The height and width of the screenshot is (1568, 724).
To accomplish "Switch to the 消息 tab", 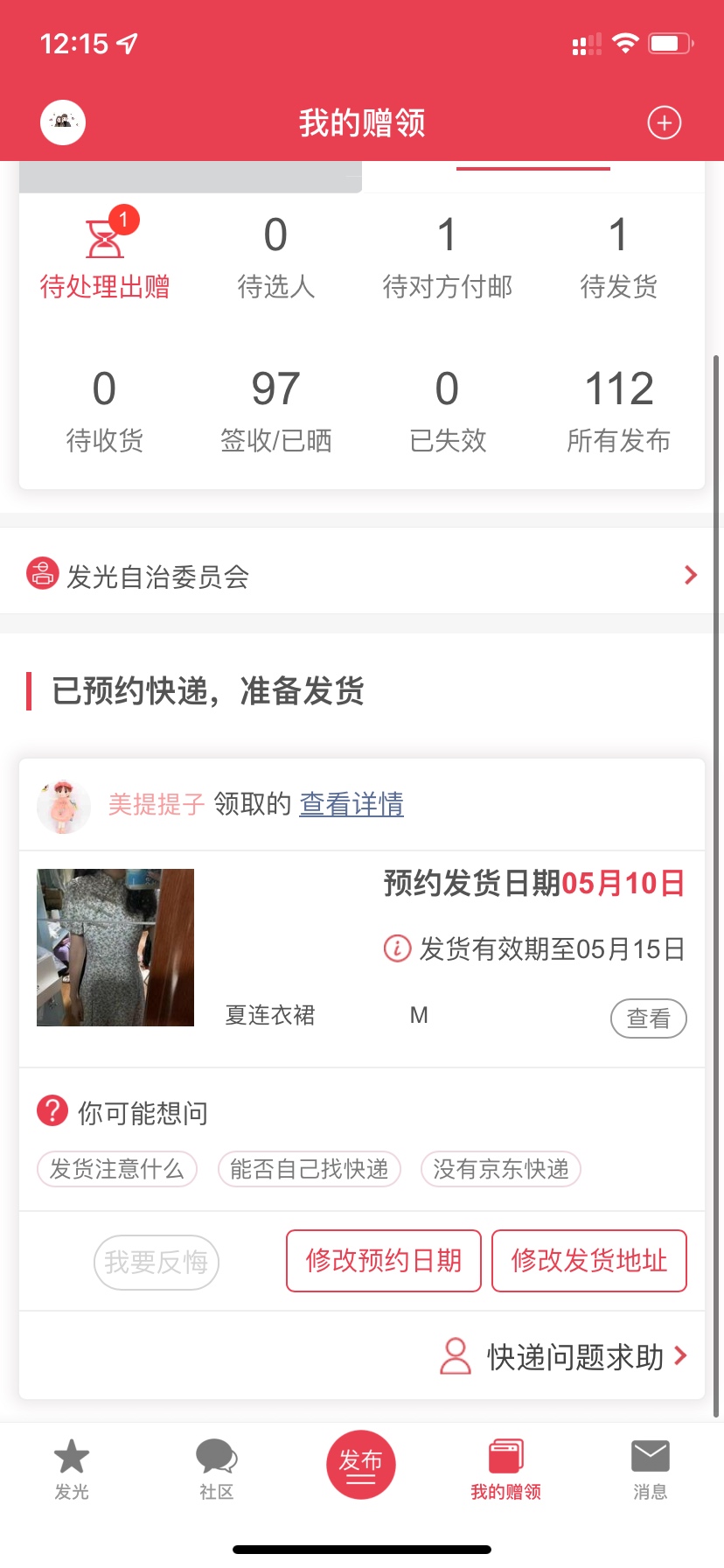I will 650,1469.
